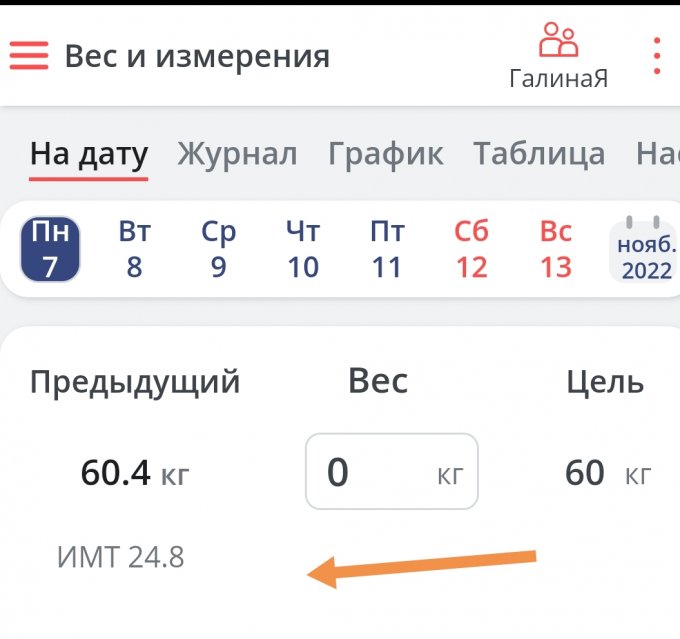
Task: Open the нояб. 2022 calendar picker
Action: point(643,249)
